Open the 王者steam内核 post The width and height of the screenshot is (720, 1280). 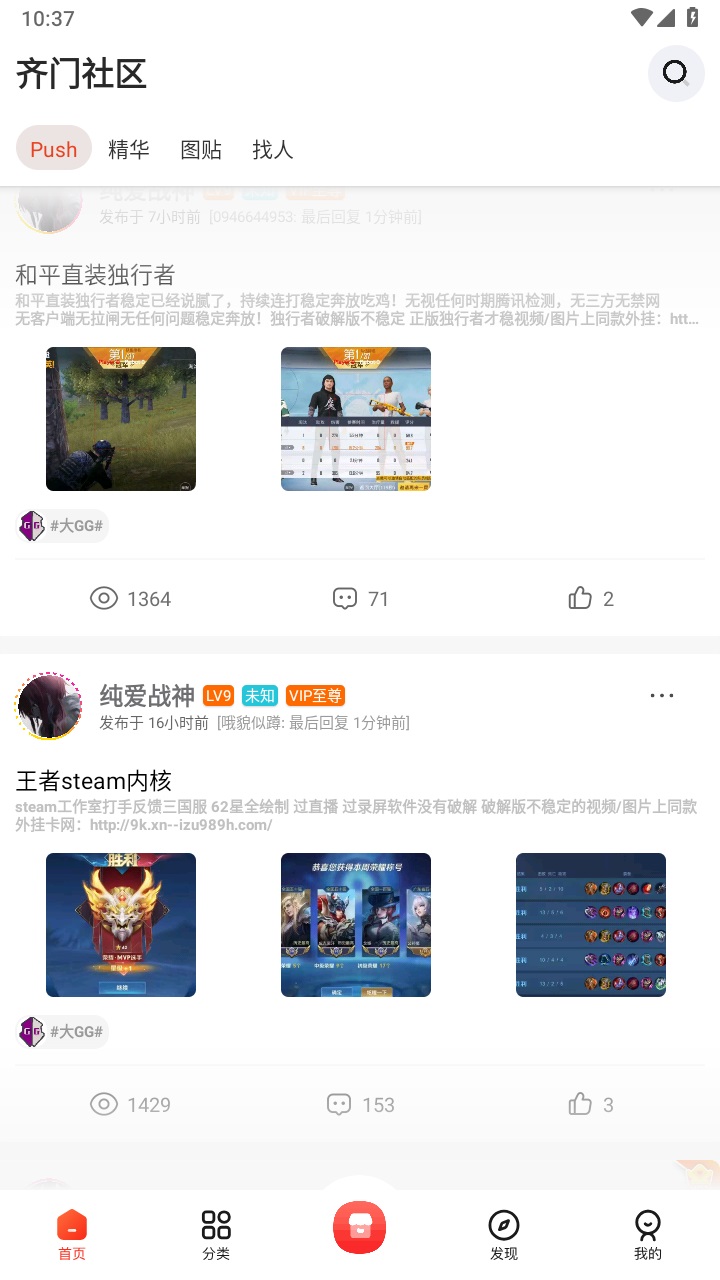[94, 780]
